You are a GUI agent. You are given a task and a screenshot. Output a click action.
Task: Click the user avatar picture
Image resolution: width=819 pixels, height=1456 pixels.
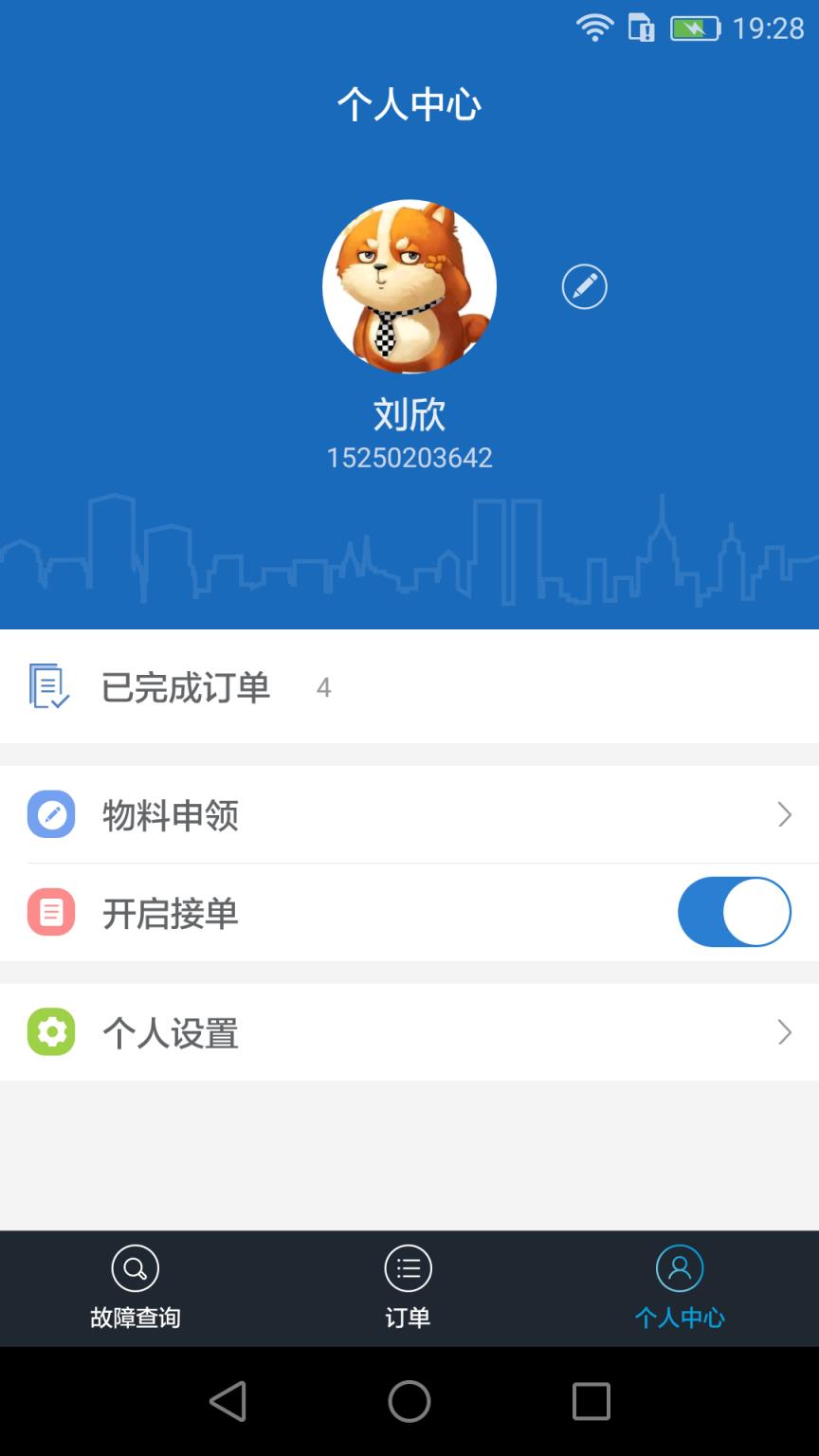coord(409,287)
